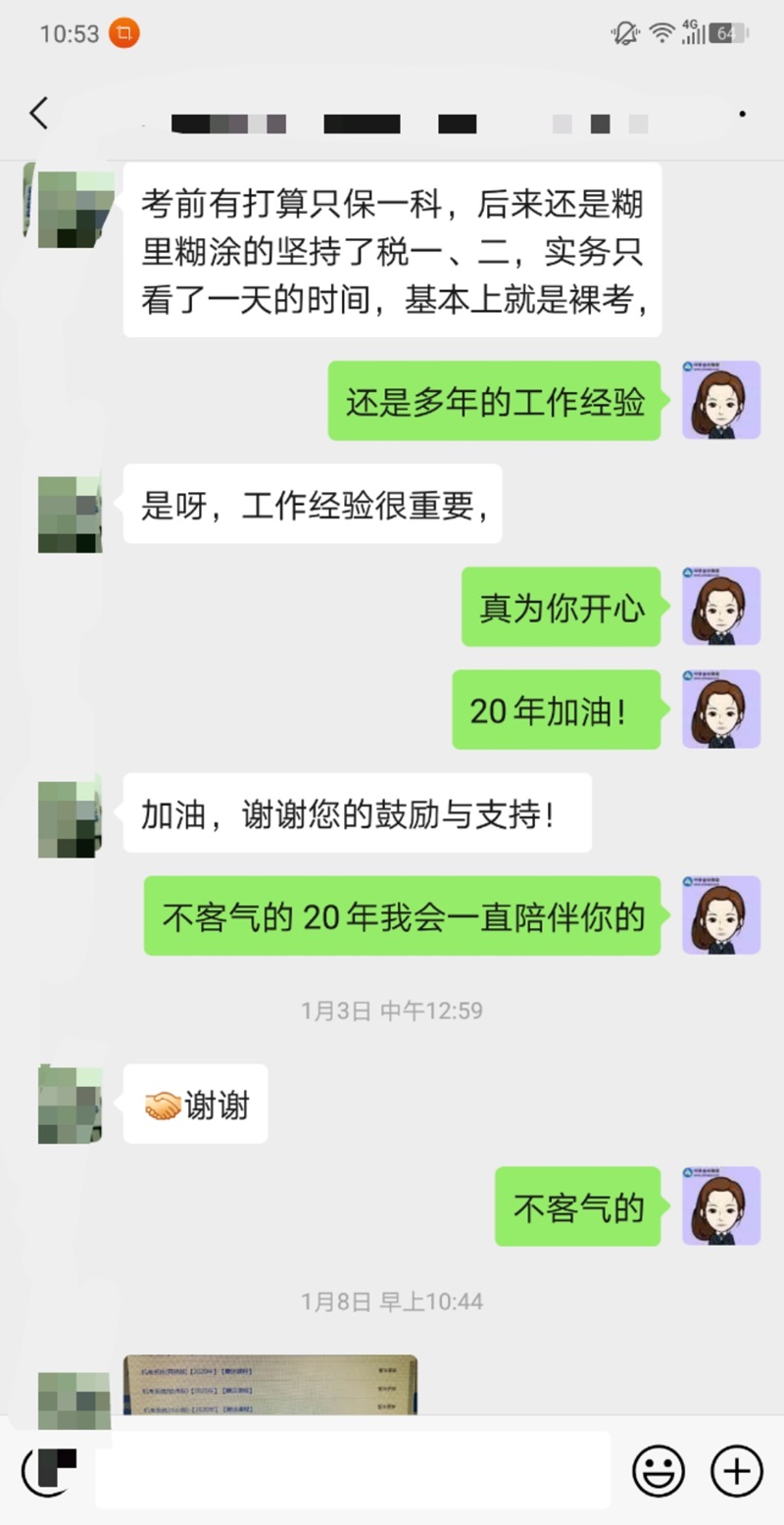This screenshot has height=1525, width=784.
Task: Tap the back arrow to leave chat
Action: point(38,113)
